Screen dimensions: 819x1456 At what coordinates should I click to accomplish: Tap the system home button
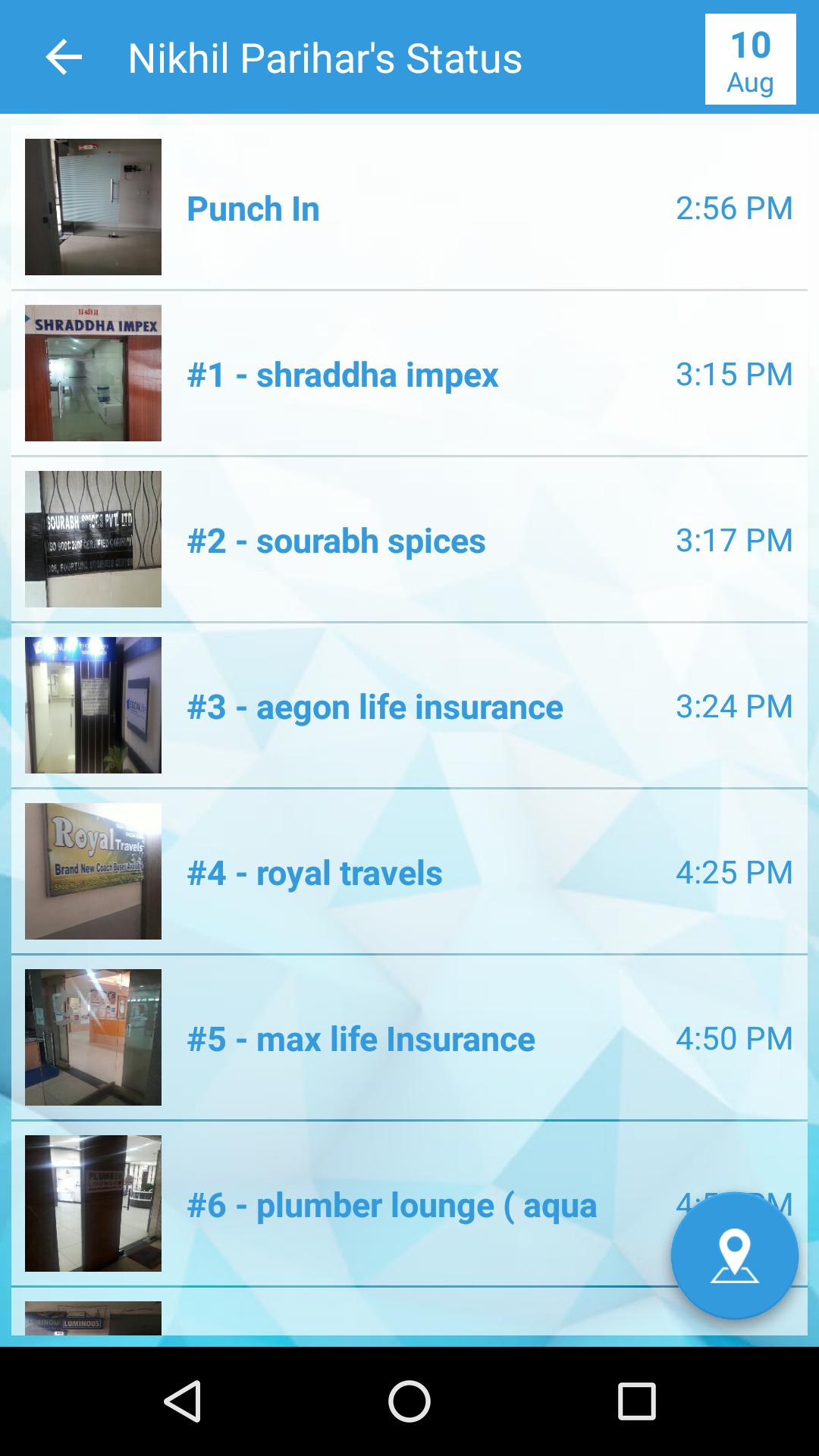(409, 1401)
